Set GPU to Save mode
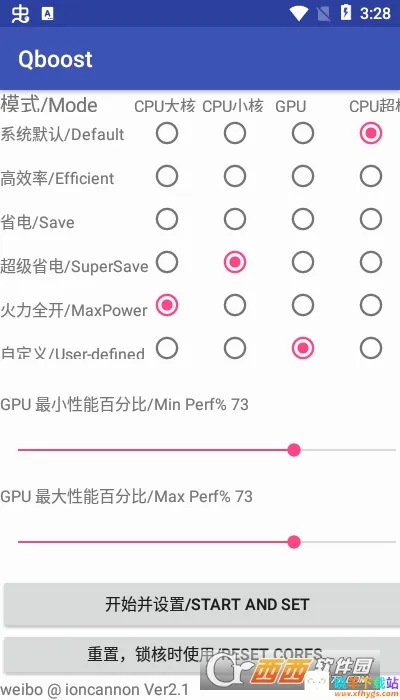 (x=303, y=220)
